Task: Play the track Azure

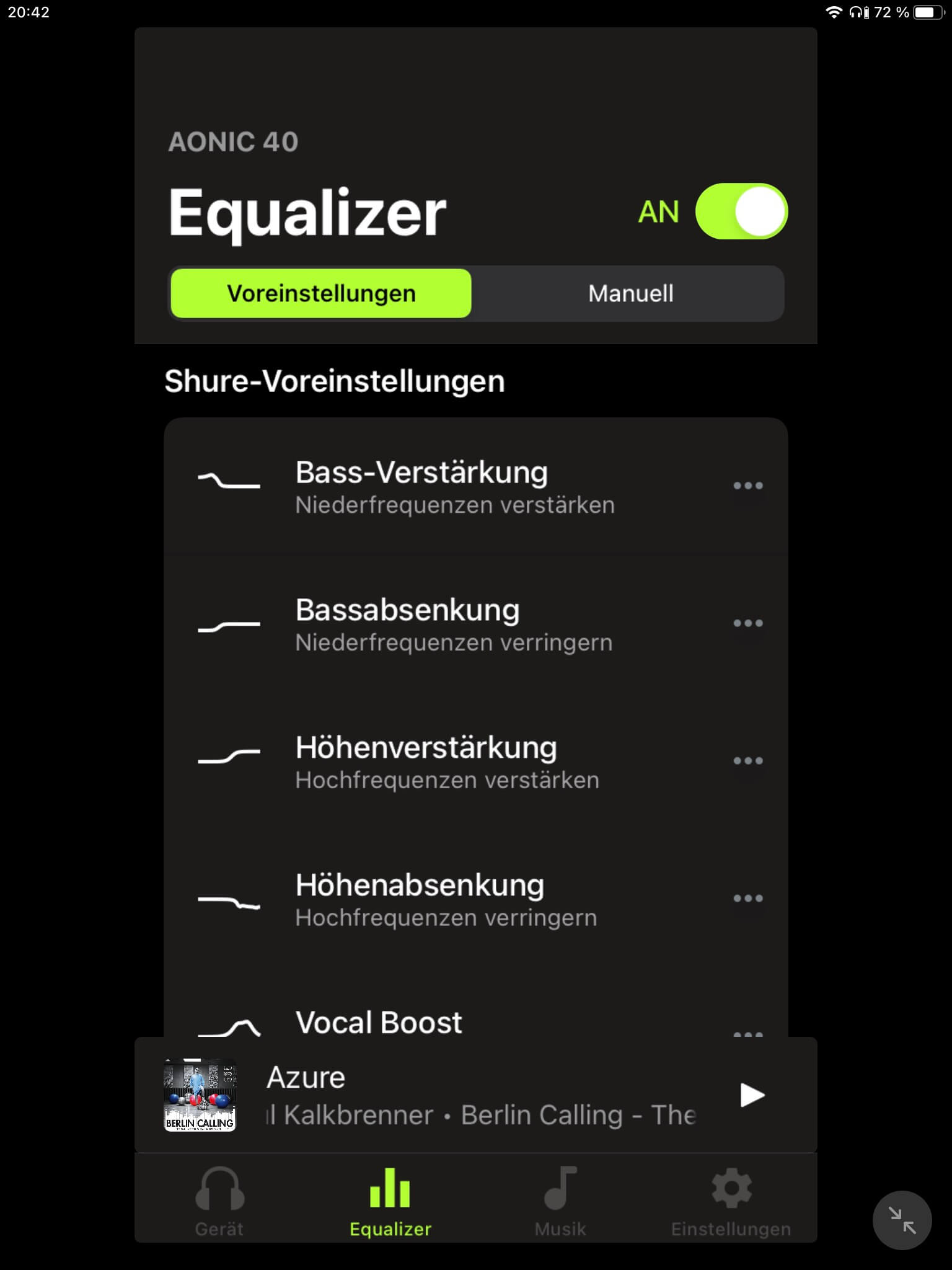Action: click(752, 1095)
